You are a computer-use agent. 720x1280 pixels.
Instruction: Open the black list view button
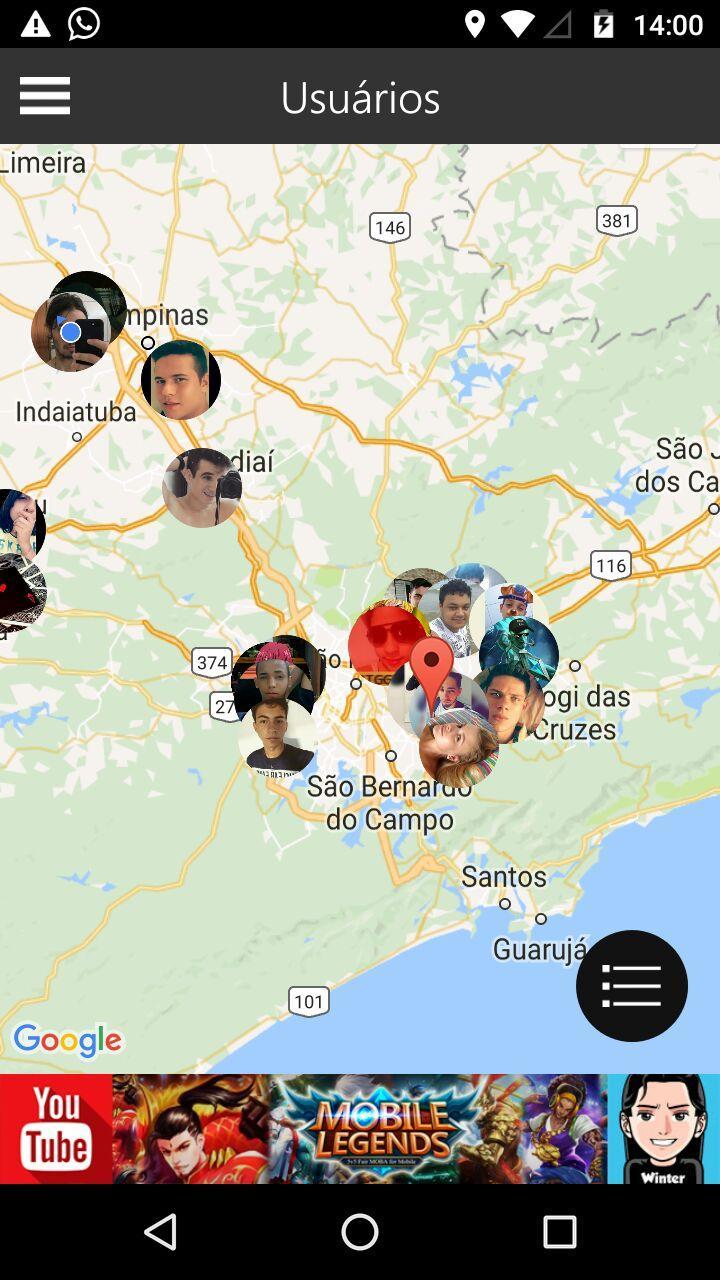631,985
